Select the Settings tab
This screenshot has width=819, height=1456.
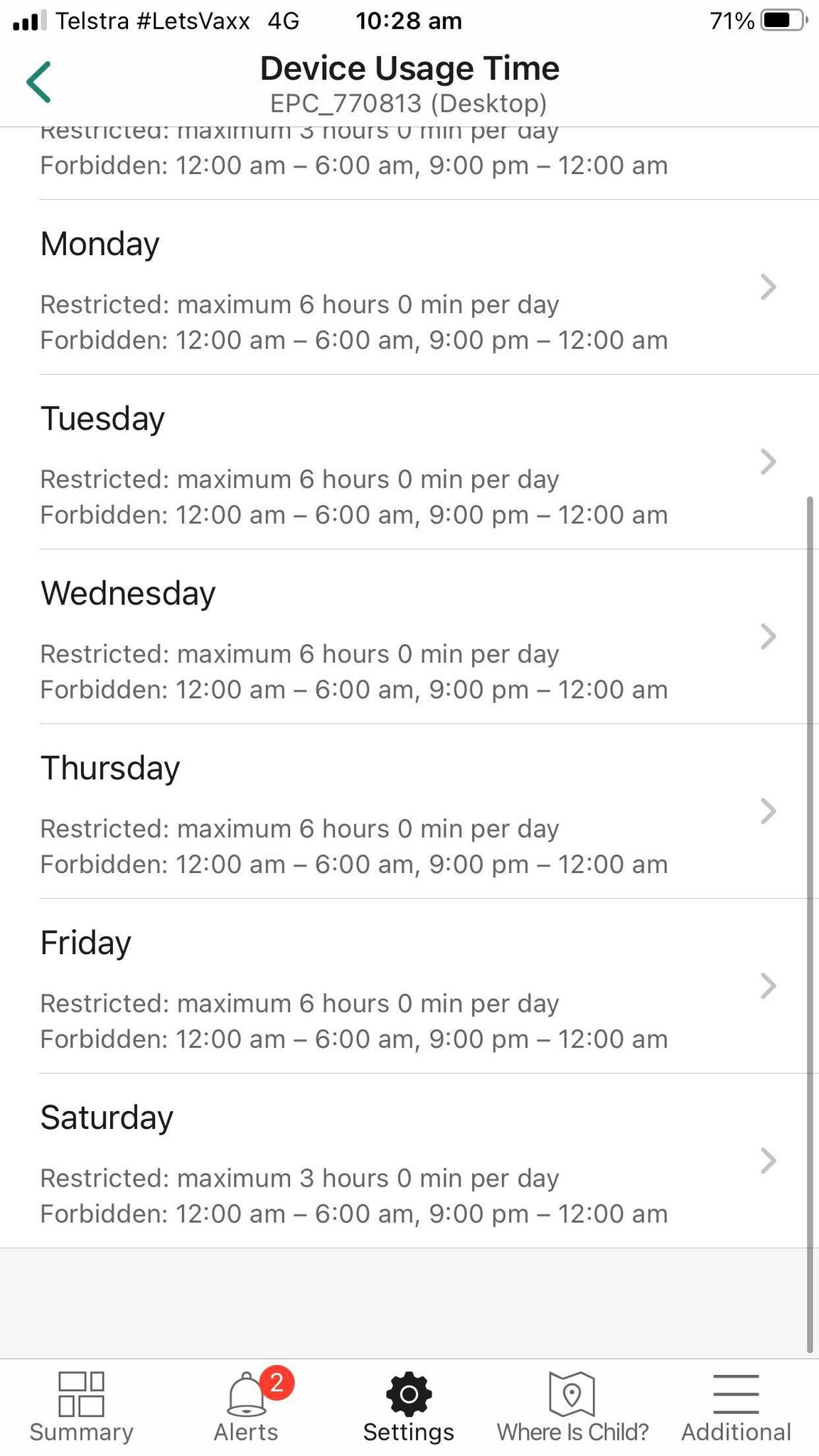coord(409,1408)
